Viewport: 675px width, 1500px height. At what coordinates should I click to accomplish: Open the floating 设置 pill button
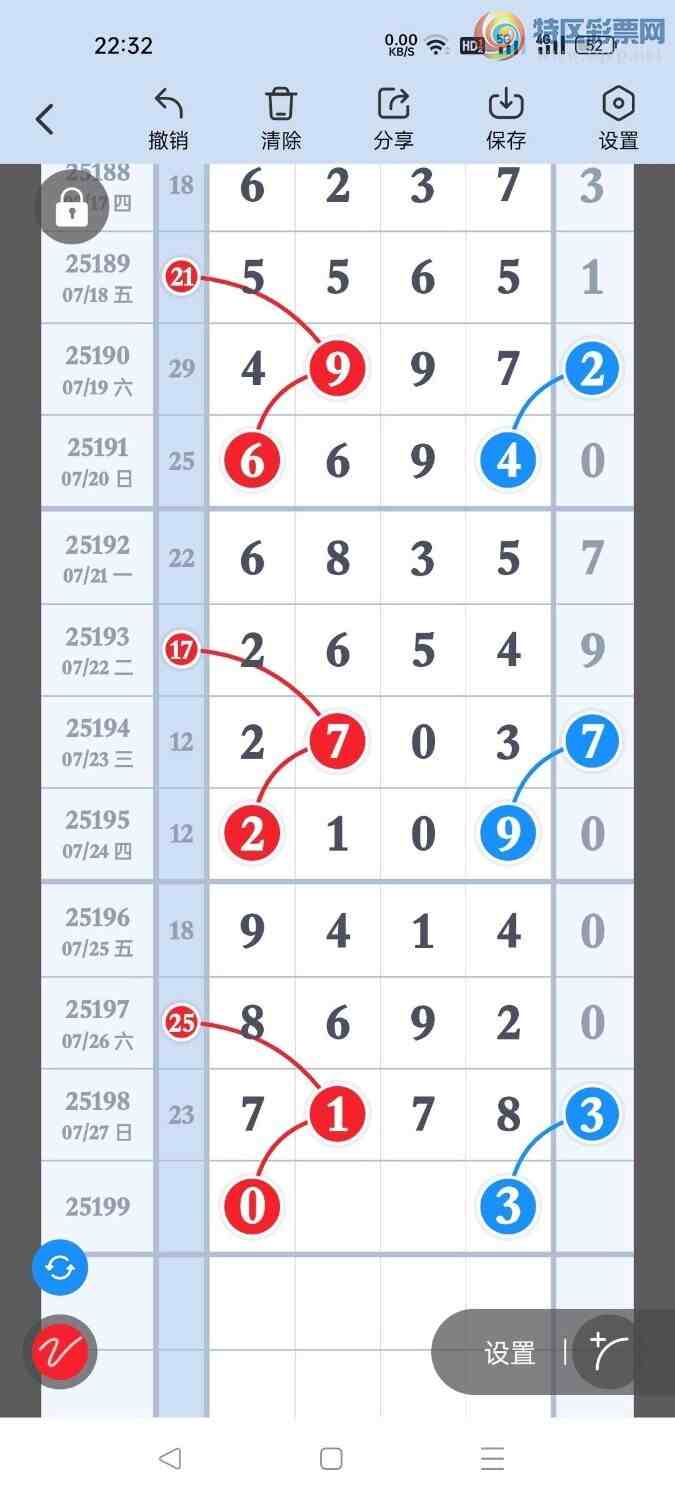510,1353
